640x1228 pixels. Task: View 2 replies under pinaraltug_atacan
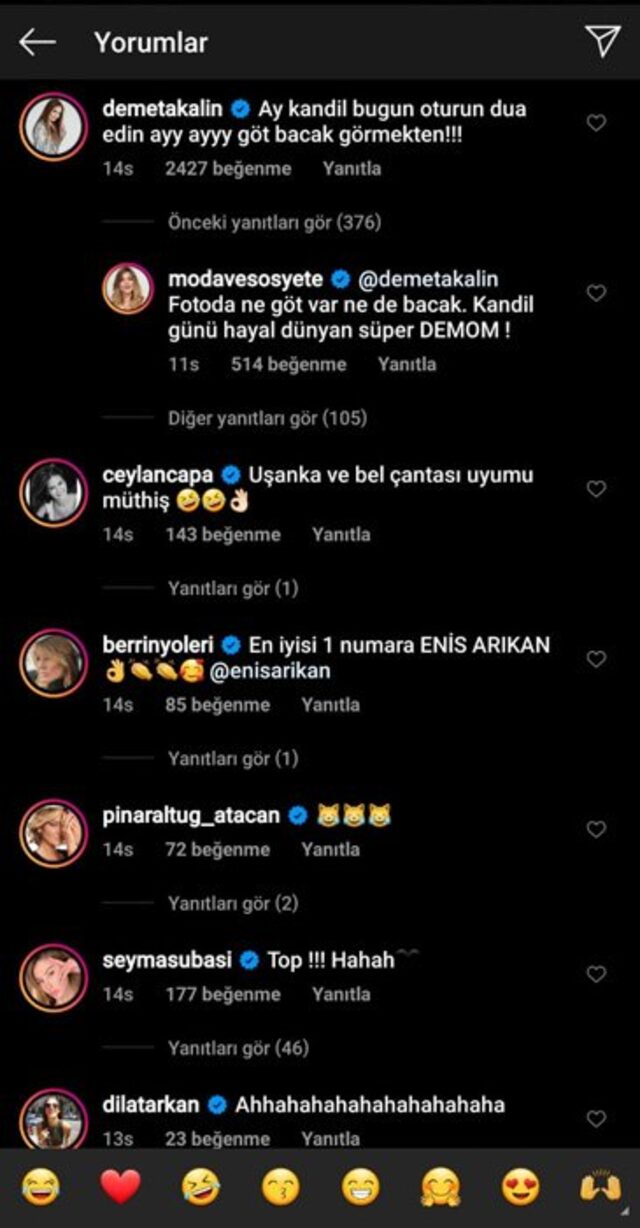233,904
